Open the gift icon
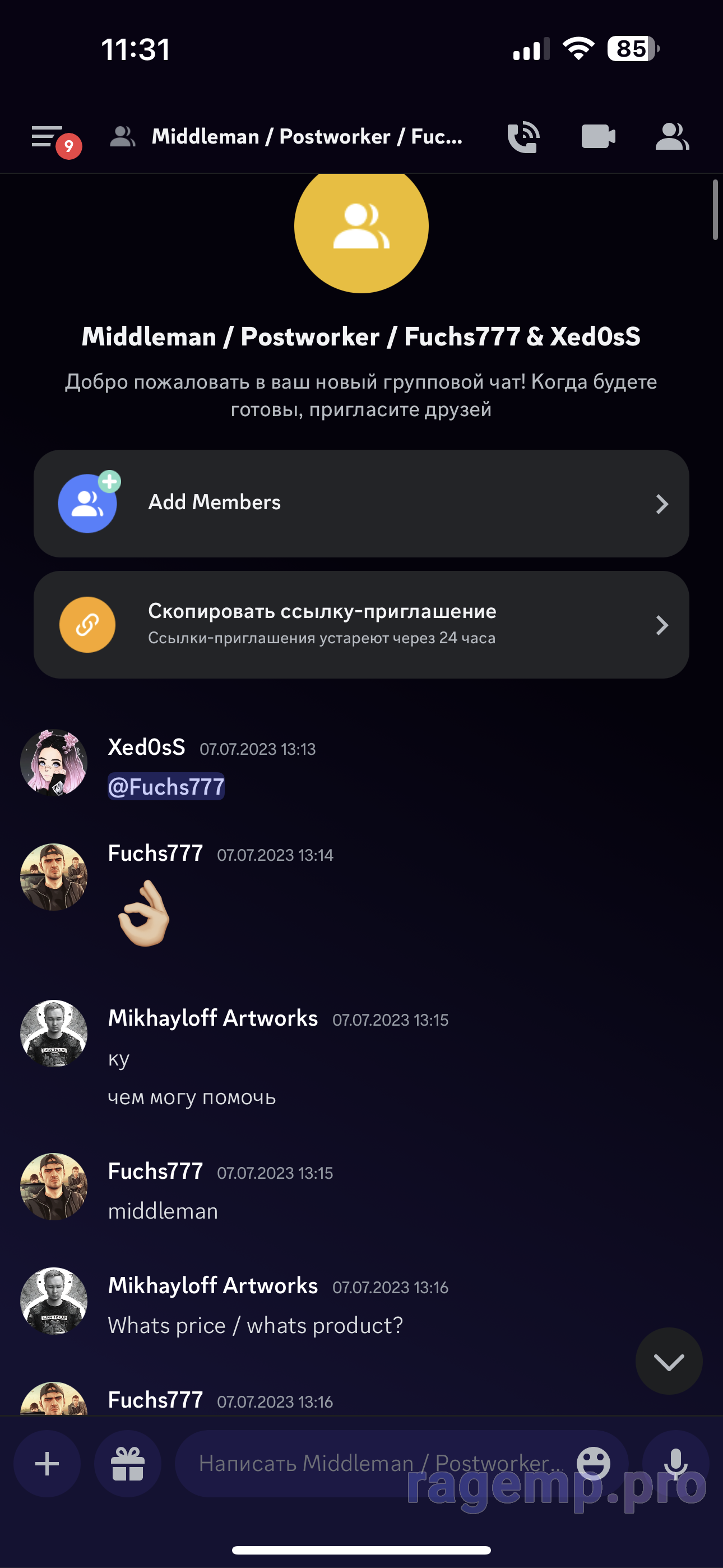Viewport: 723px width, 1568px height. coord(128,1463)
